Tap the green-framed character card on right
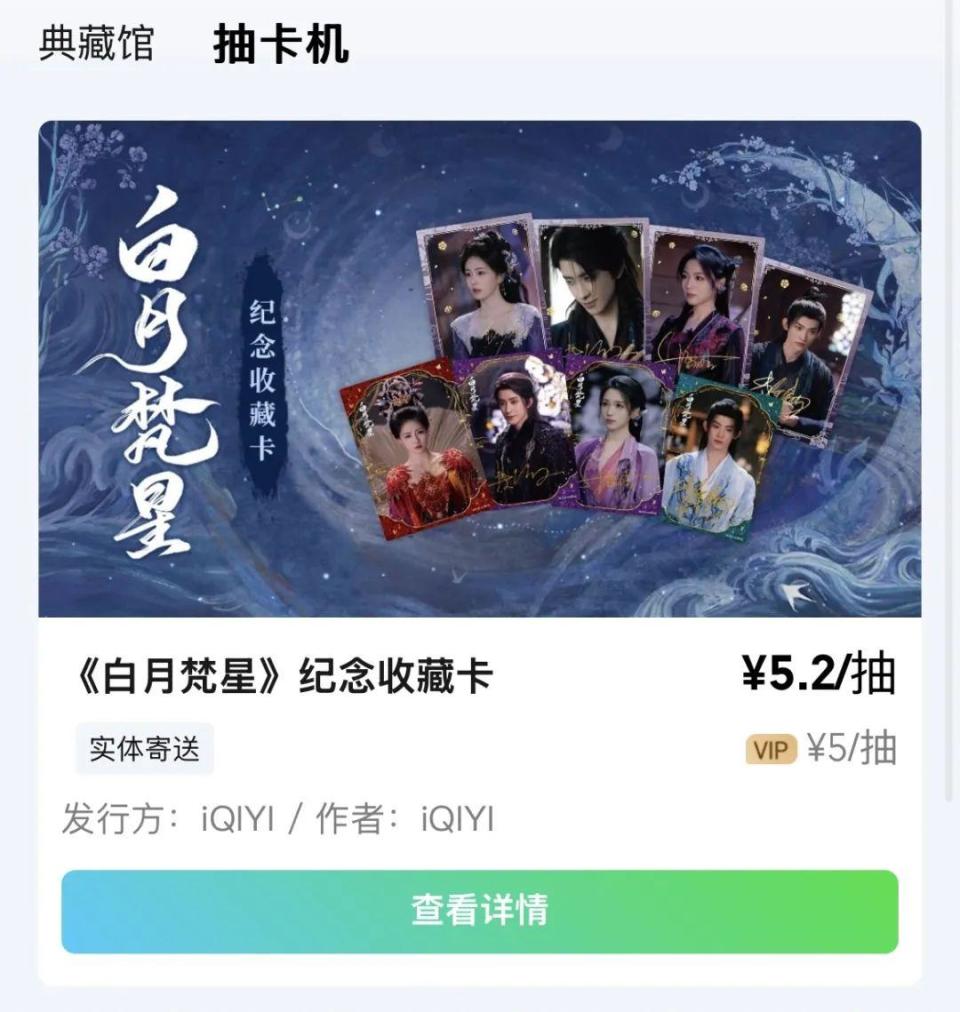960x1012 pixels. (x=715, y=450)
